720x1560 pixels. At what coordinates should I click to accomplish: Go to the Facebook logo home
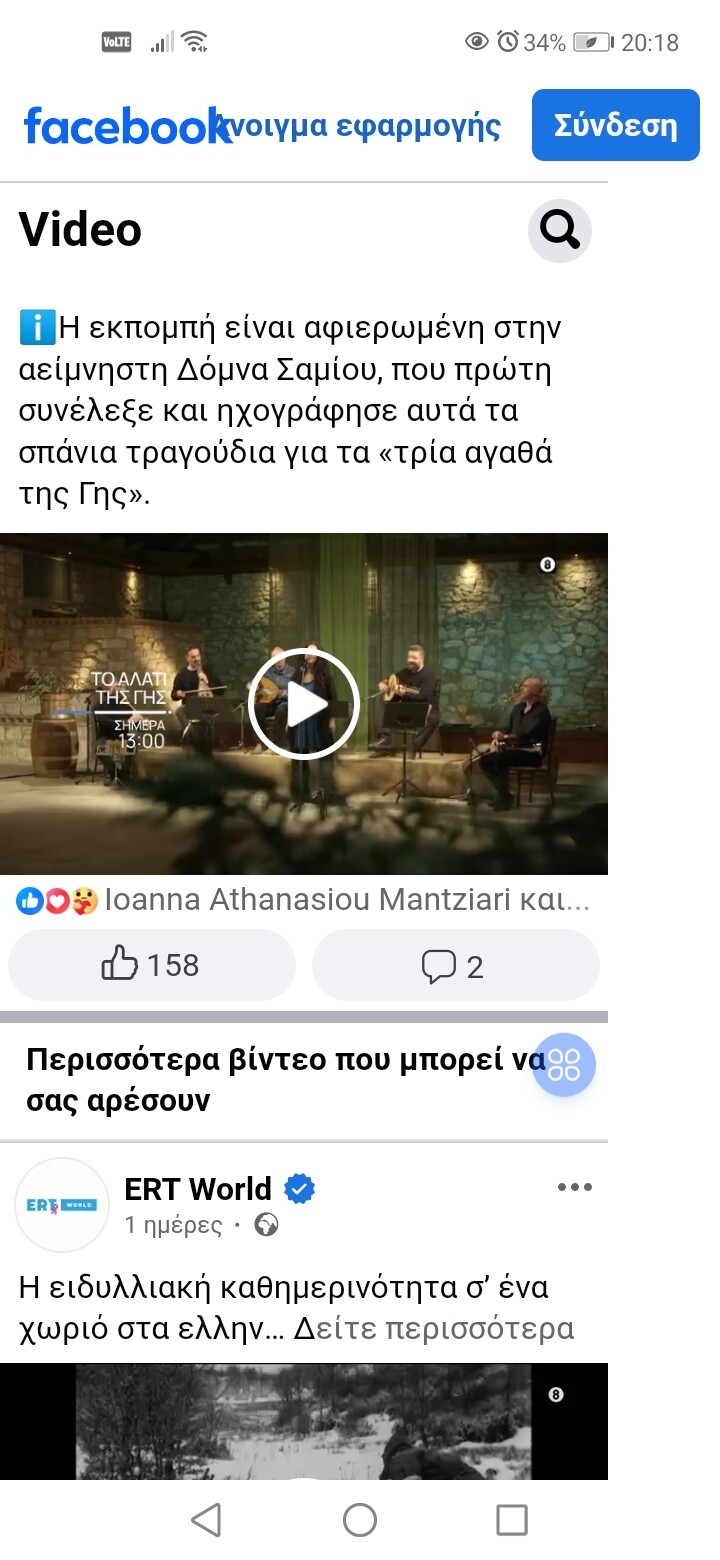[x=124, y=127]
